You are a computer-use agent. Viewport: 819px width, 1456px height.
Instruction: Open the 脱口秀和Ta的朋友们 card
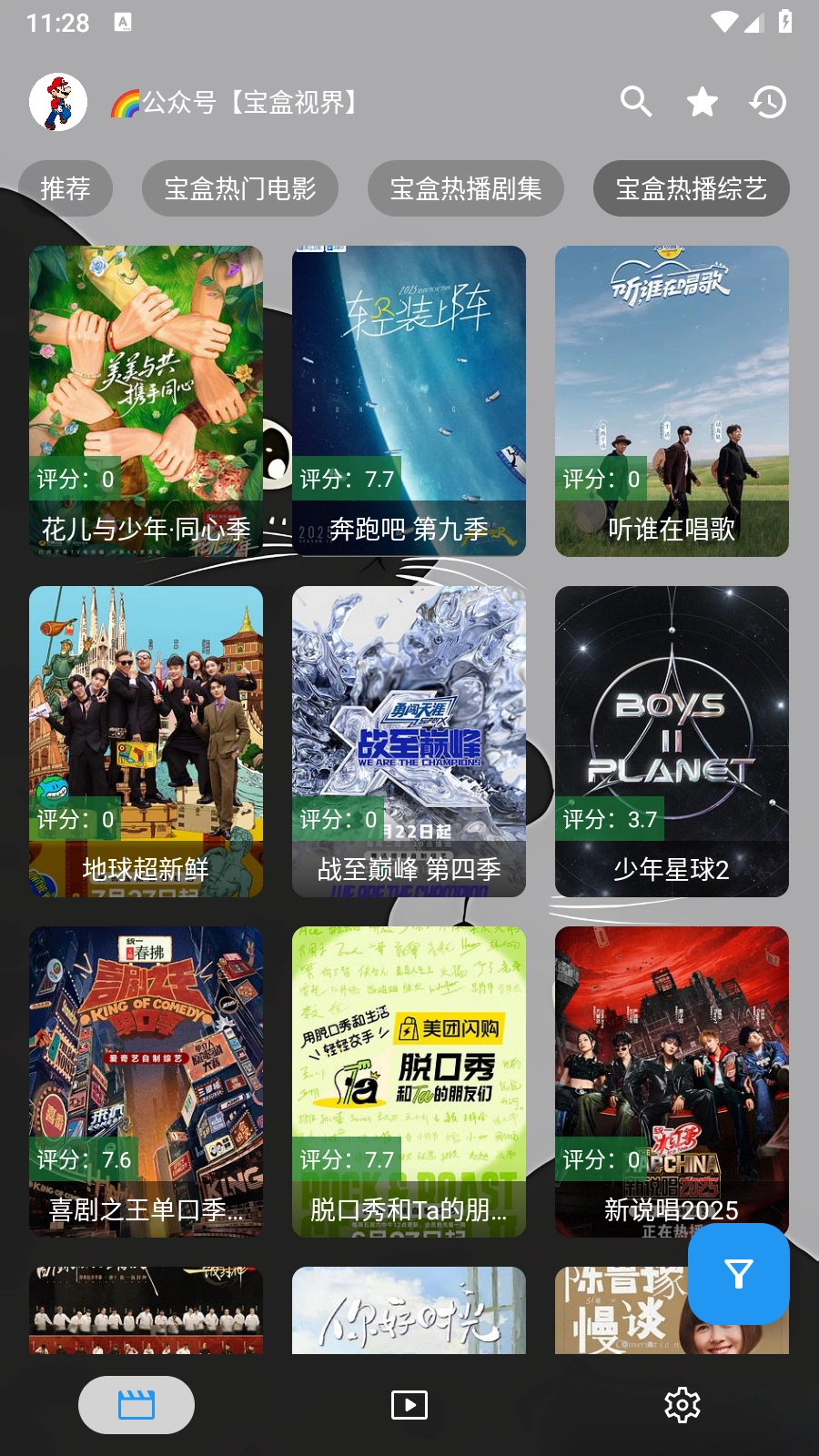click(409, 1081)
